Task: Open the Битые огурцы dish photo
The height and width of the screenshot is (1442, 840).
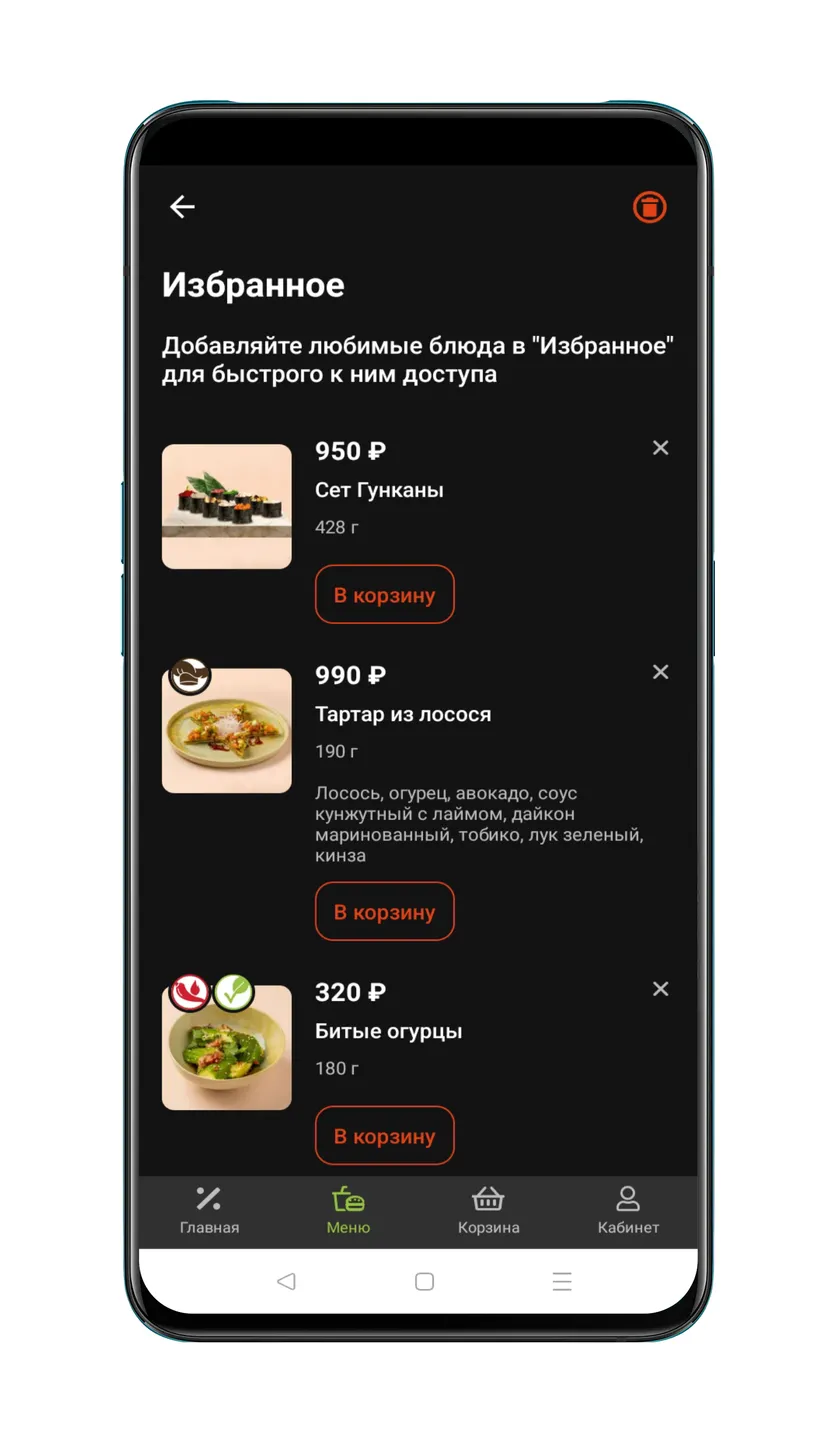Action: [227, 1048]
